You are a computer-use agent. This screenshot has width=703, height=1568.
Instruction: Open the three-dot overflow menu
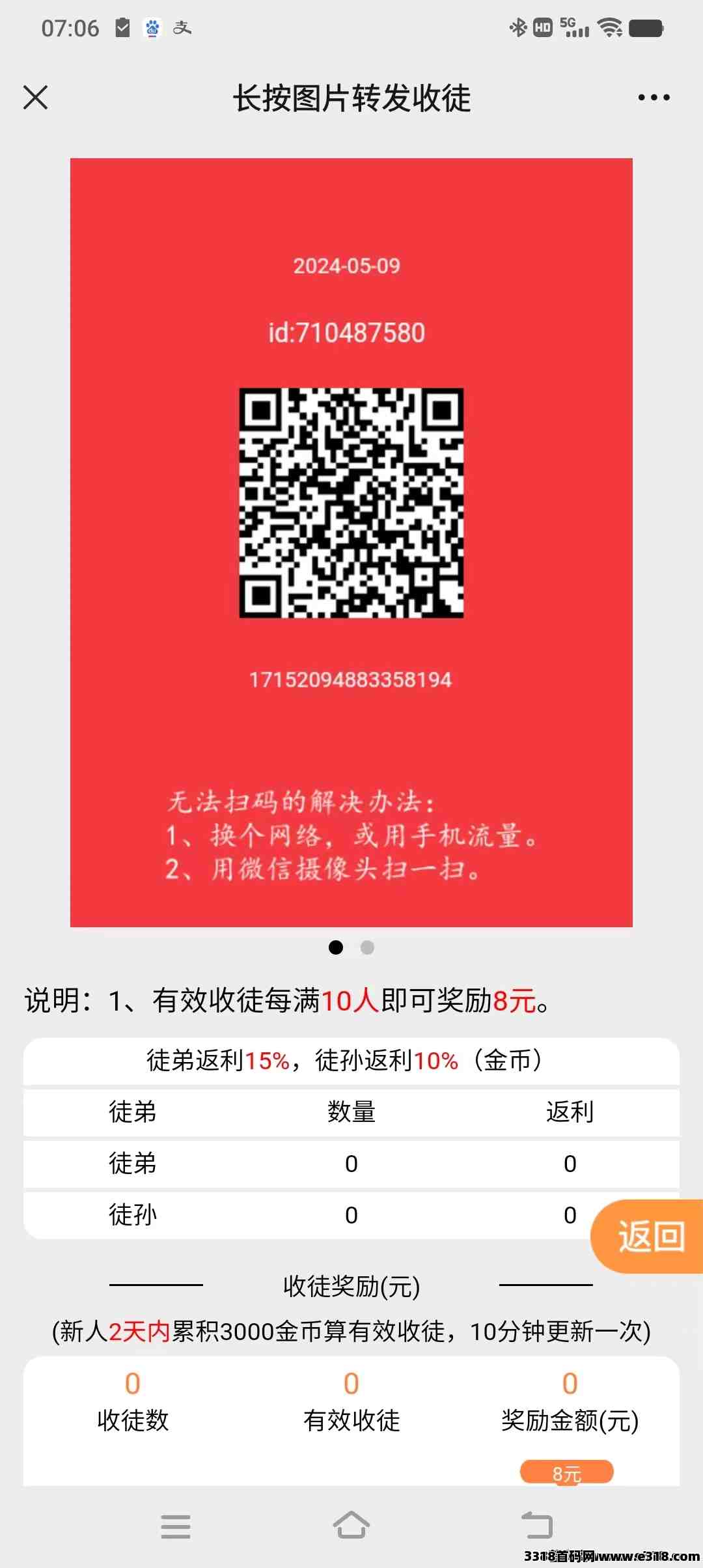click(x=654, y=98)
